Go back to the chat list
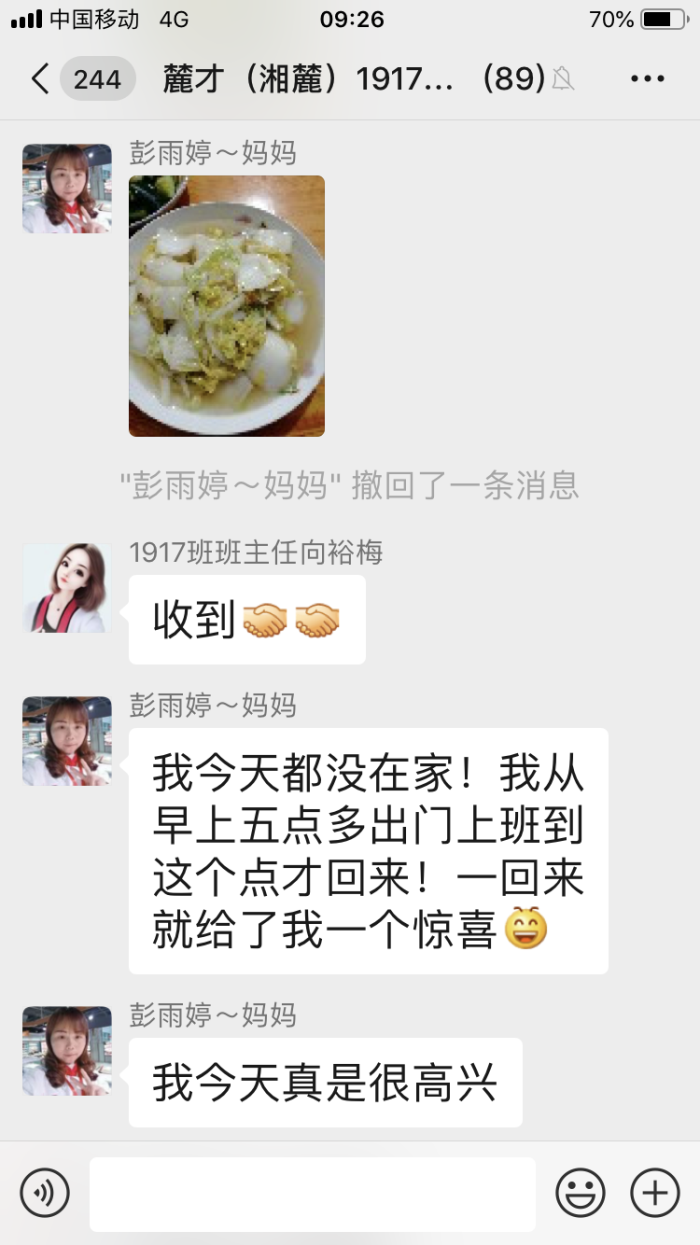Image resolution: width=700 pixels, height=1245 pixels. tap(40, 79)
